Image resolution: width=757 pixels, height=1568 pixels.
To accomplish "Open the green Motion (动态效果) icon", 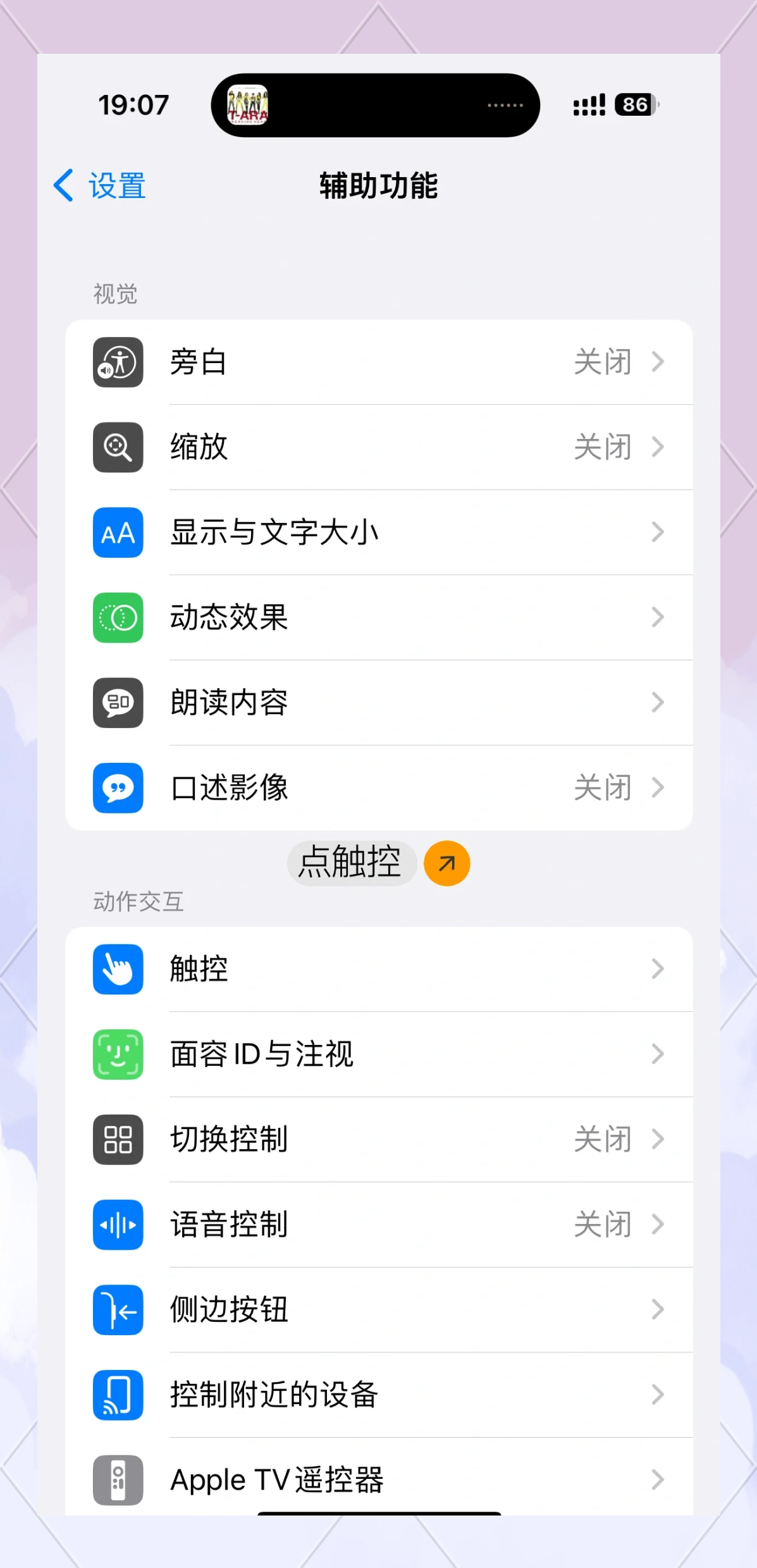I will 118,618.
